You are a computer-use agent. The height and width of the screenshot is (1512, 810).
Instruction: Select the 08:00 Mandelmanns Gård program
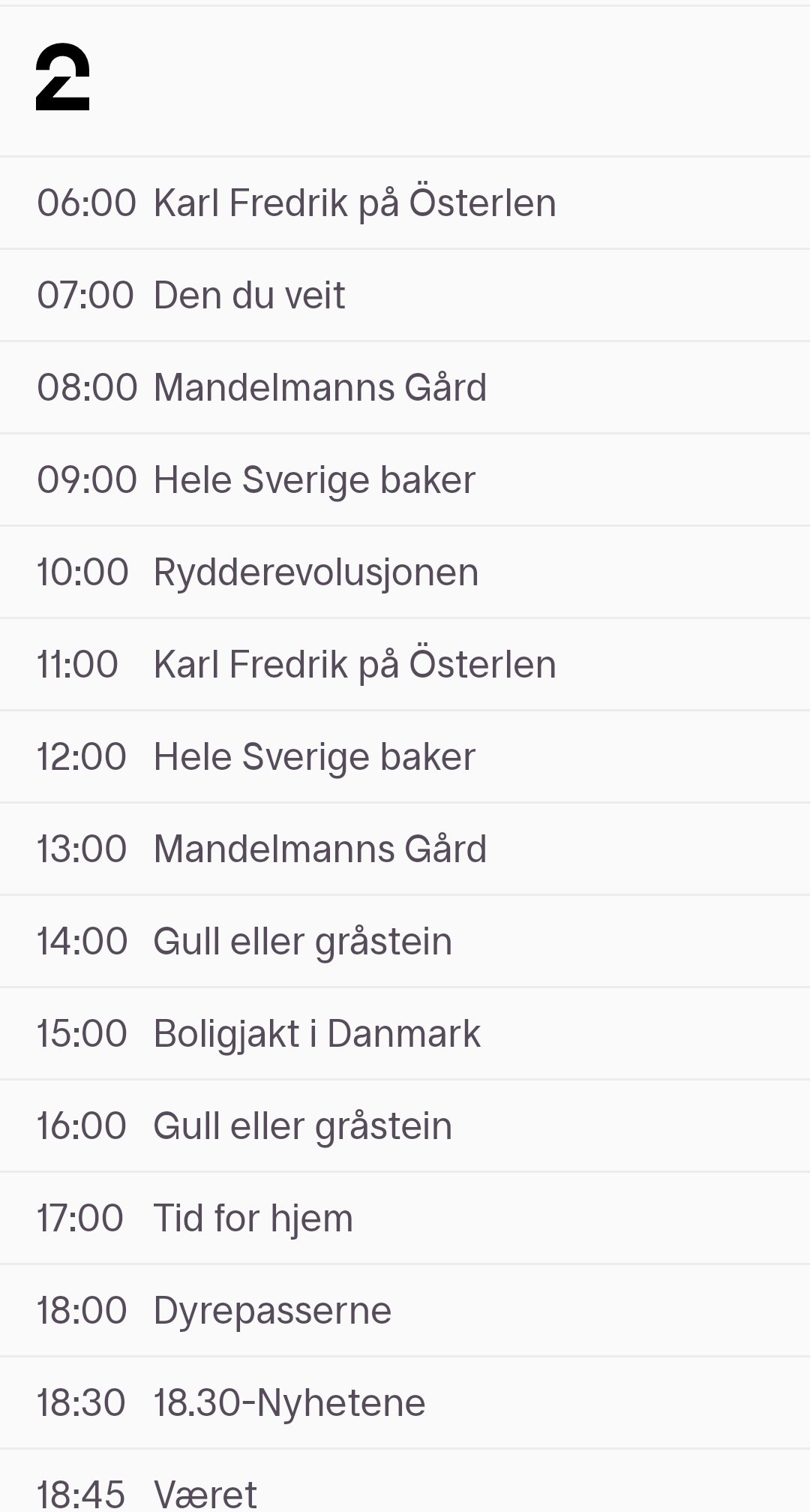click(405, 388)
